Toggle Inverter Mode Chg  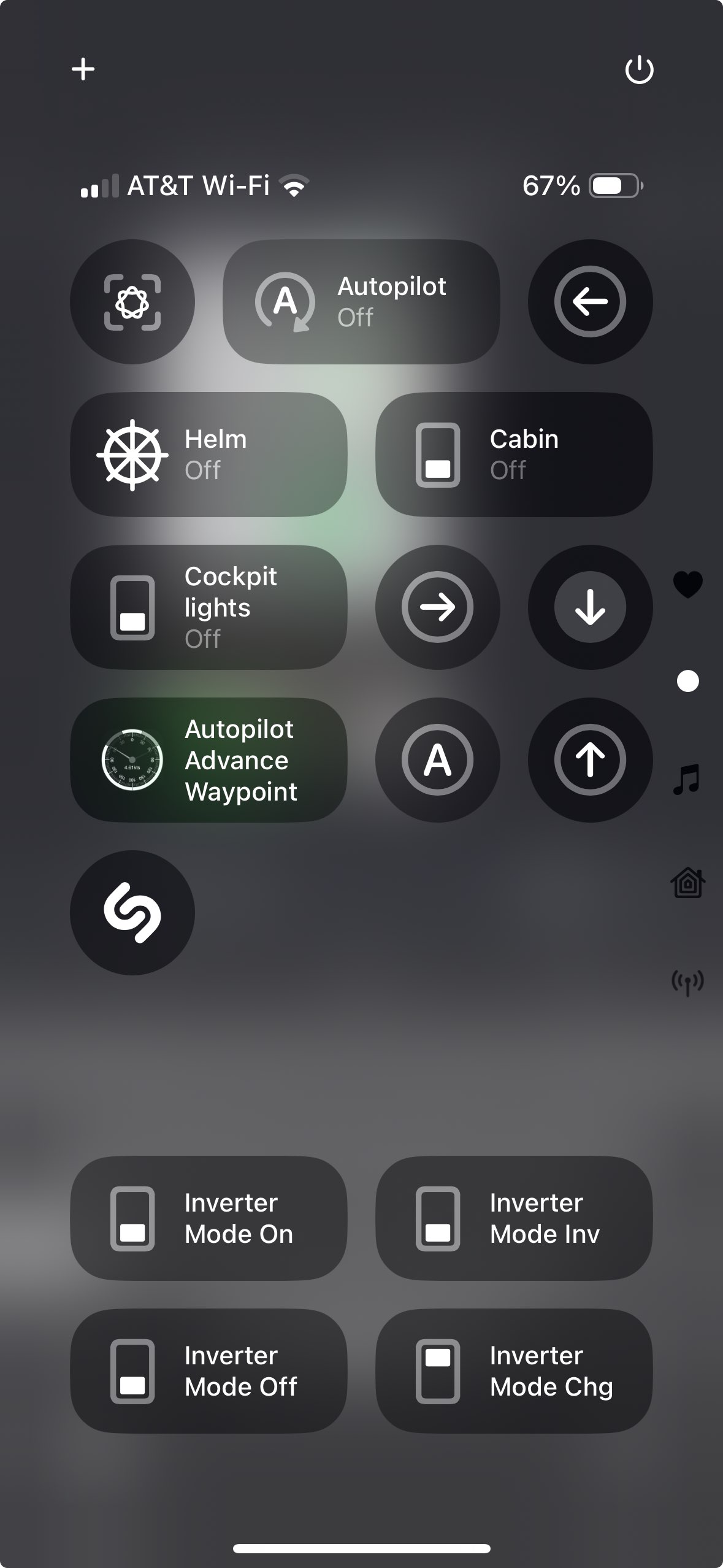click(x=514, y=1371)
